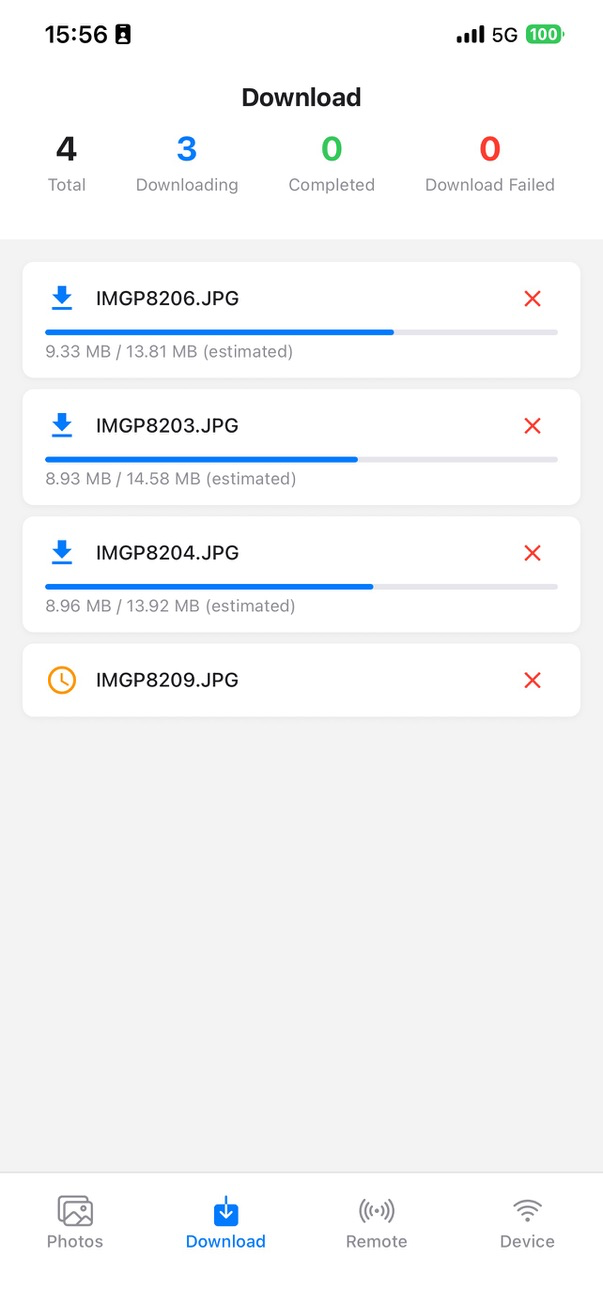Go to the Remote tab

coord(376,1223)
